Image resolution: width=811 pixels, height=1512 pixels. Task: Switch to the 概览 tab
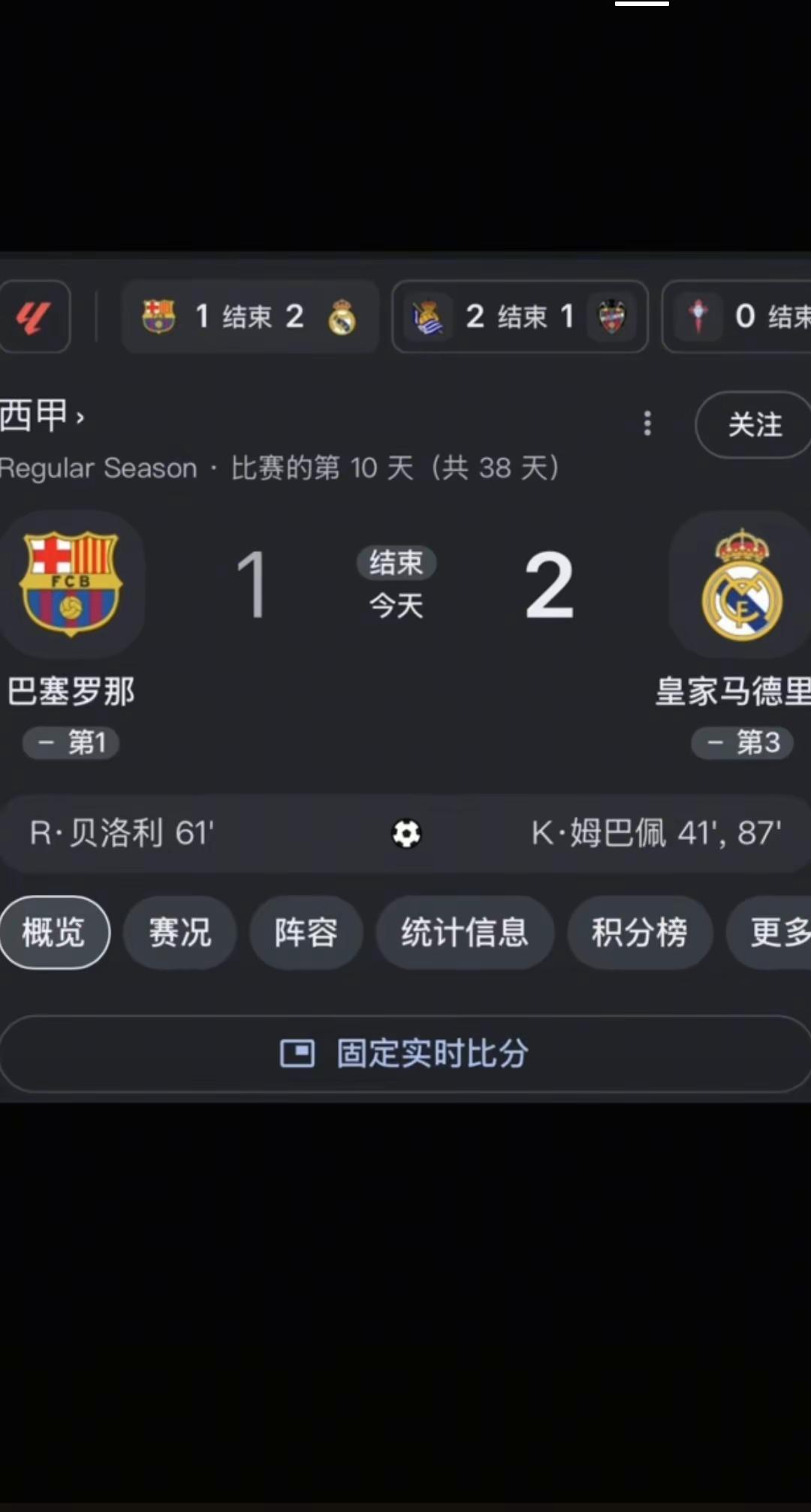coord(54,932)
